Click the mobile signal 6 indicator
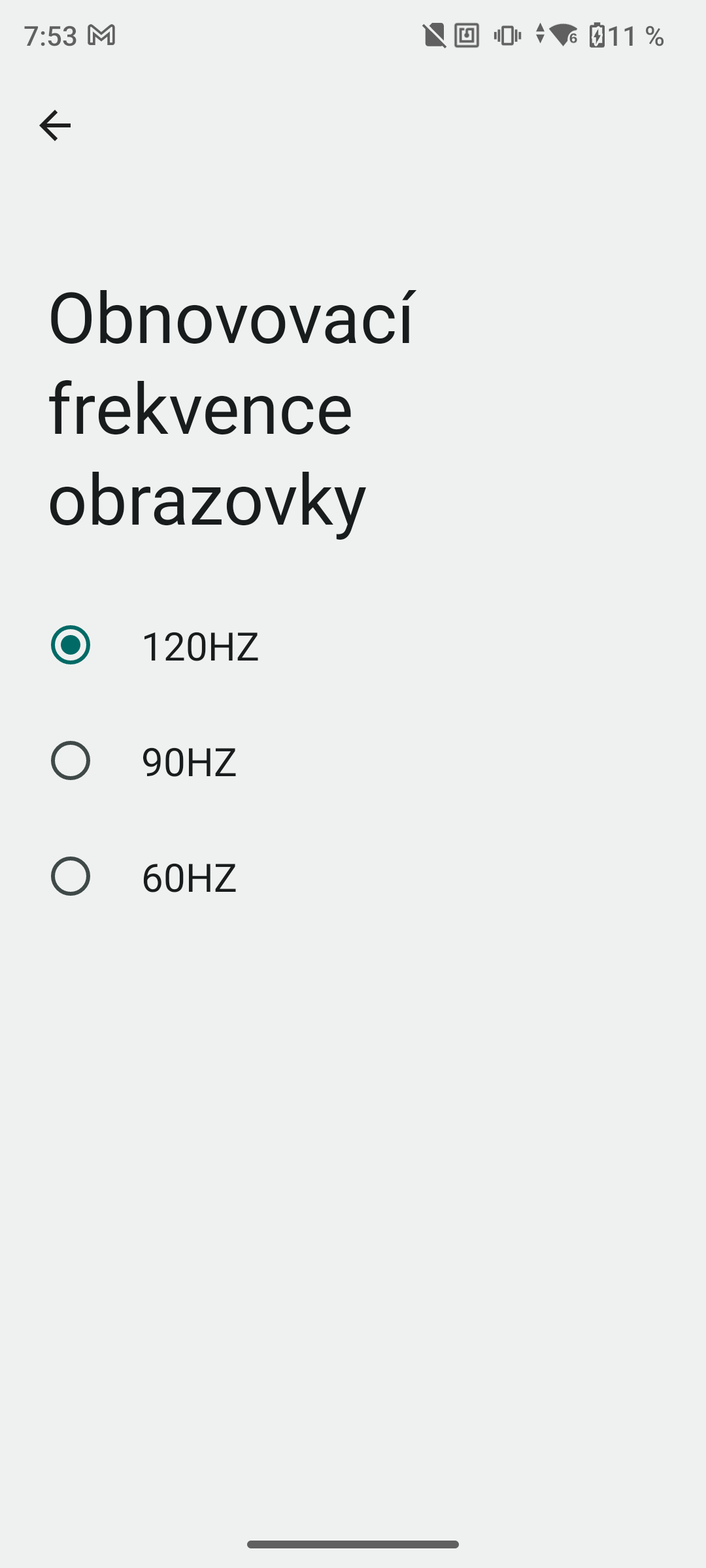Viewport: 706px width, 1568px height. point(572,41)
